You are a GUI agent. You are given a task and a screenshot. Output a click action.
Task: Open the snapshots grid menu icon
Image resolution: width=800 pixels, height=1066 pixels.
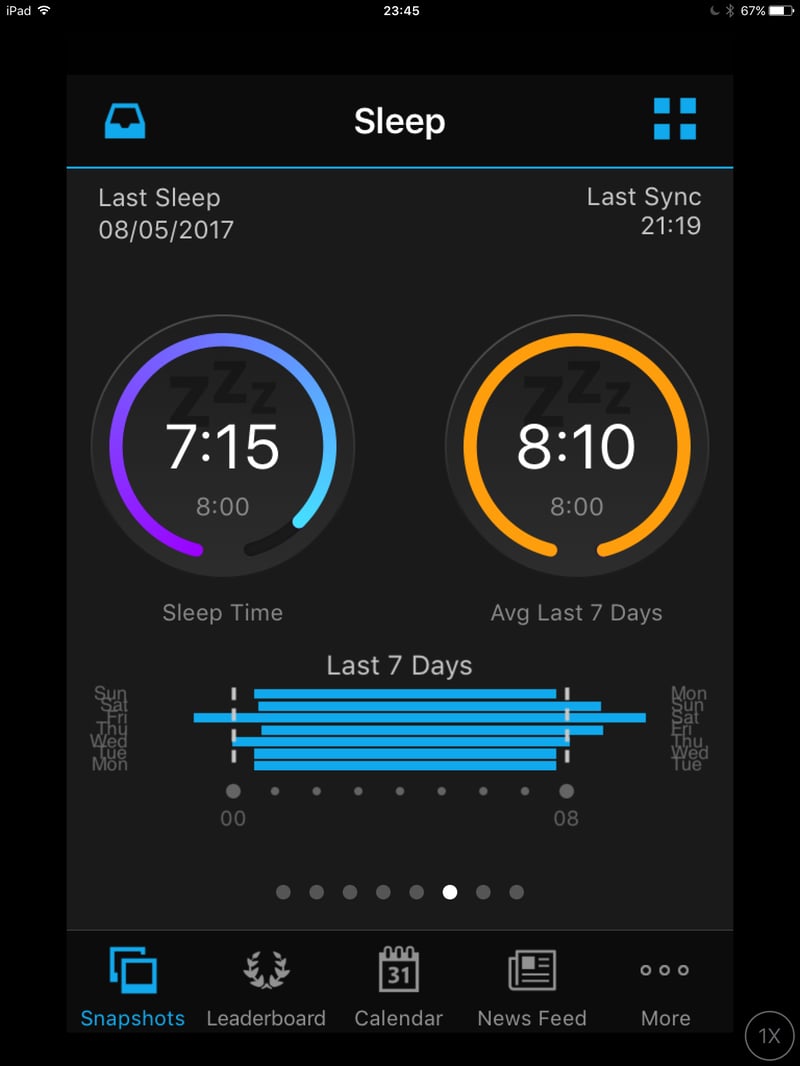(x=674, y=119)
